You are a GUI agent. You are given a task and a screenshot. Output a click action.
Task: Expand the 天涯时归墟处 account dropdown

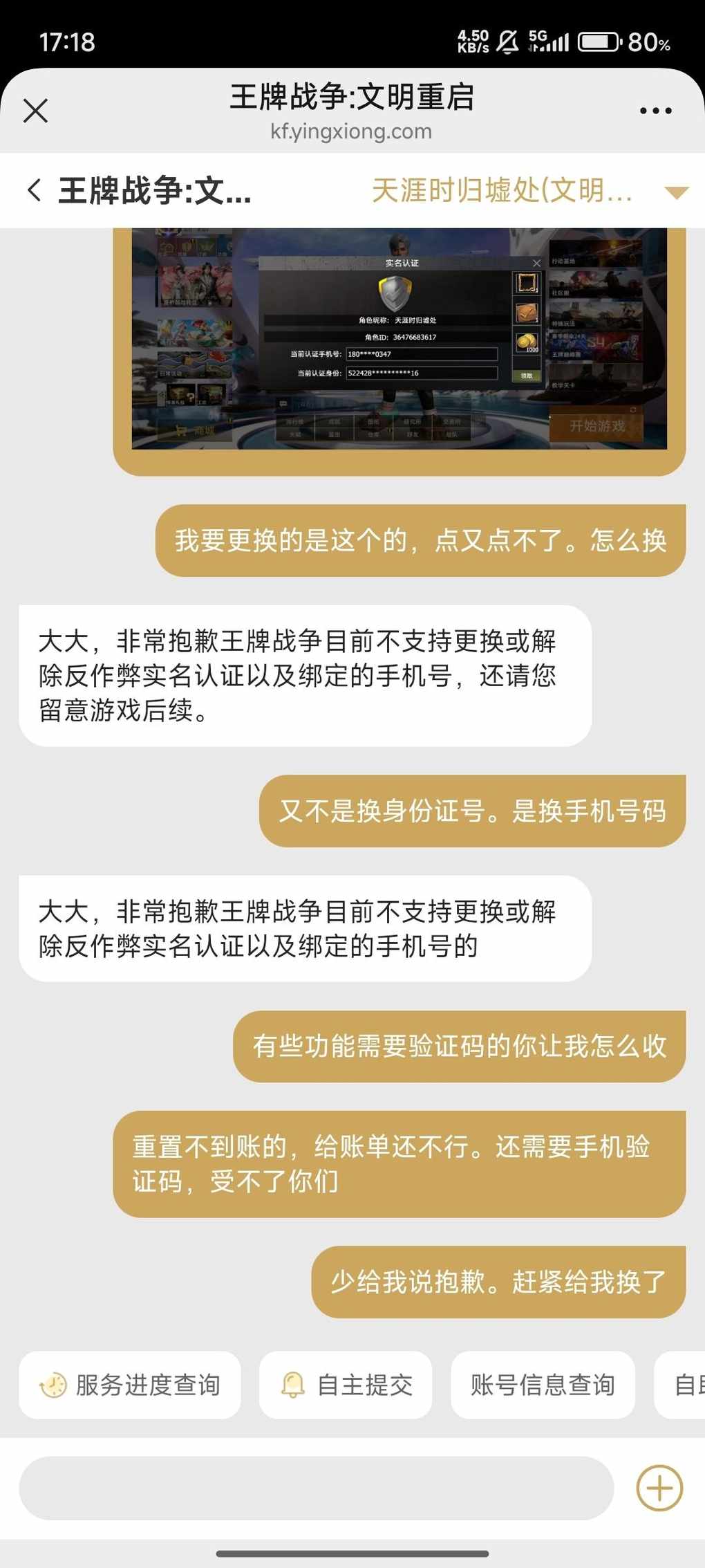coord(676,192)
